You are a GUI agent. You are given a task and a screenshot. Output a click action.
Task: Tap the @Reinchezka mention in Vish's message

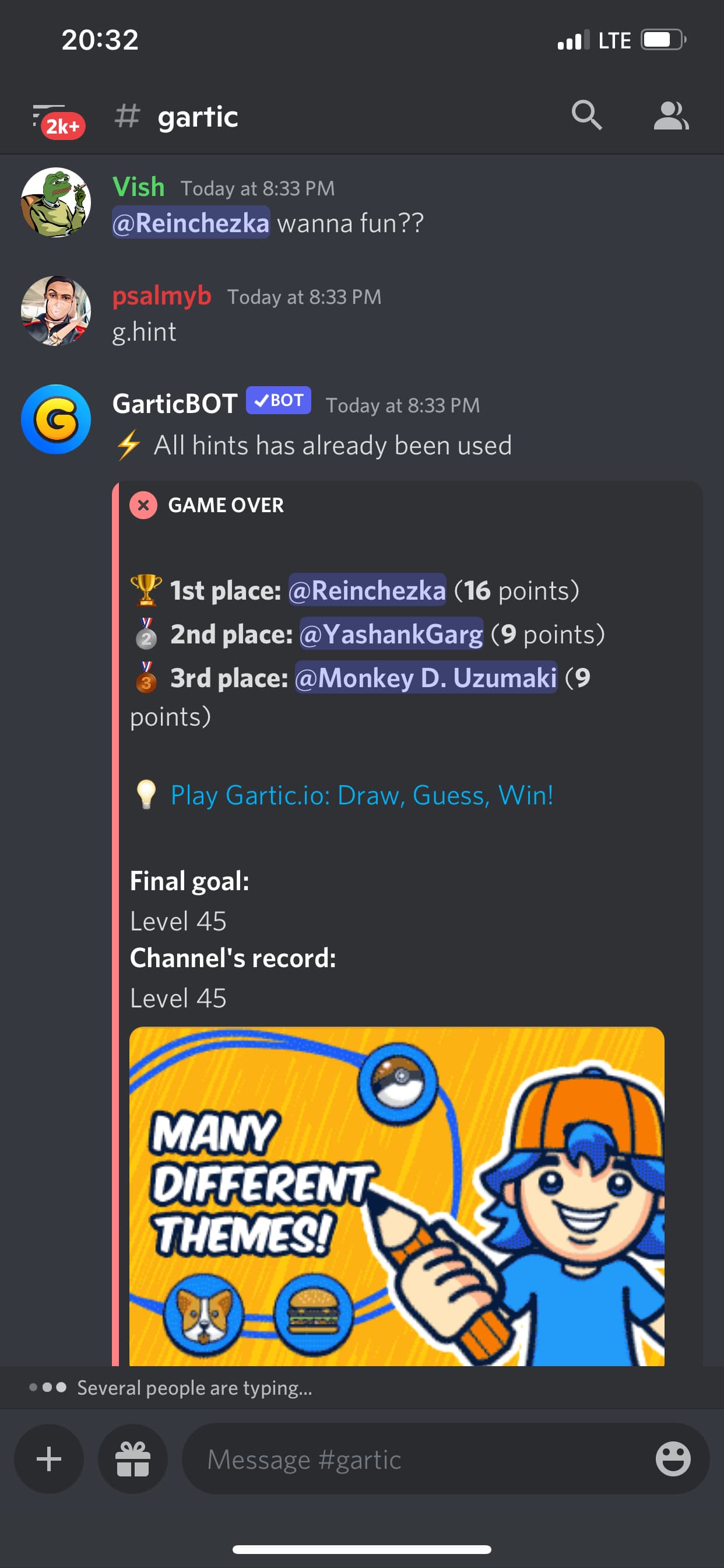coord(191,223)
